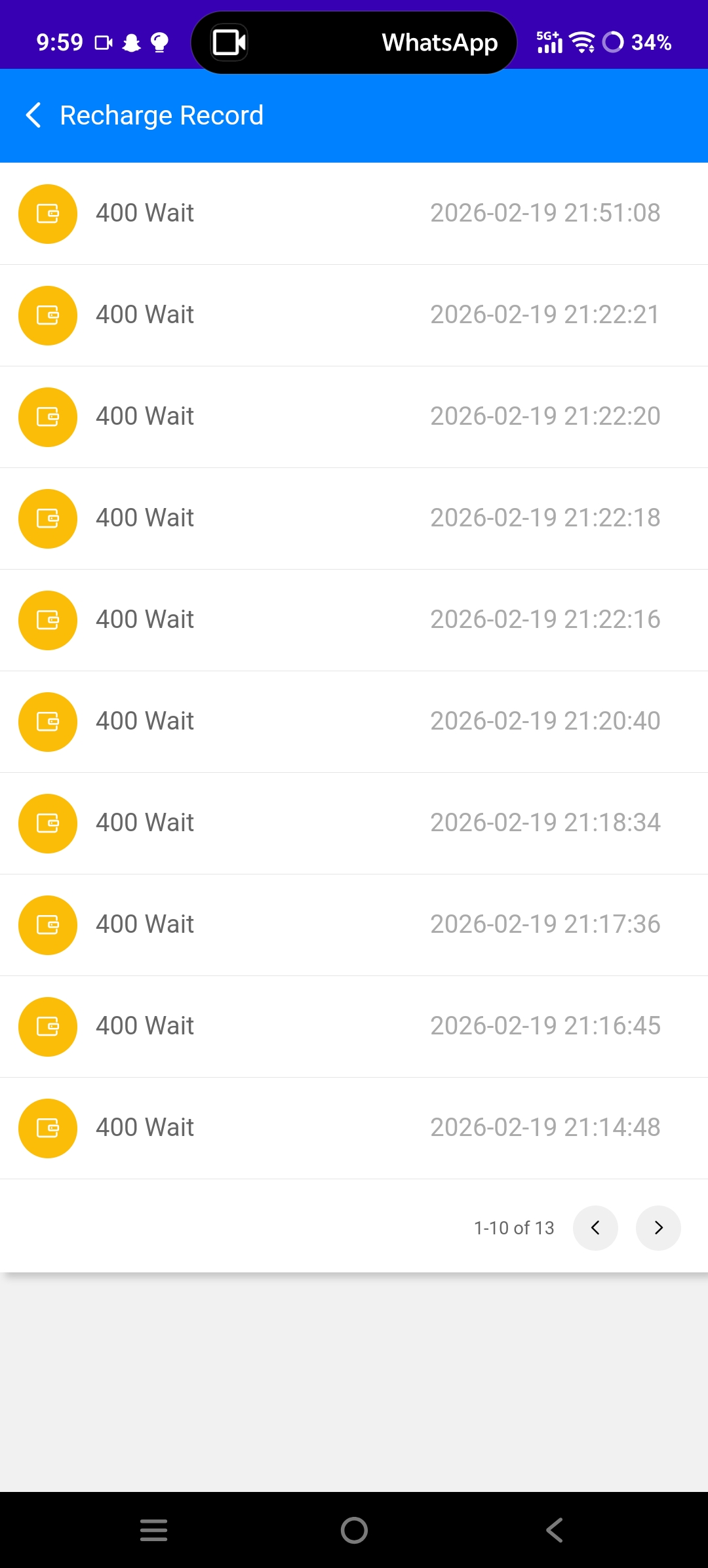The width and height of the screenshot is (708, 1568).
Task: Return to the WhatsApp video call pill
Action: [x=354, y=43]
